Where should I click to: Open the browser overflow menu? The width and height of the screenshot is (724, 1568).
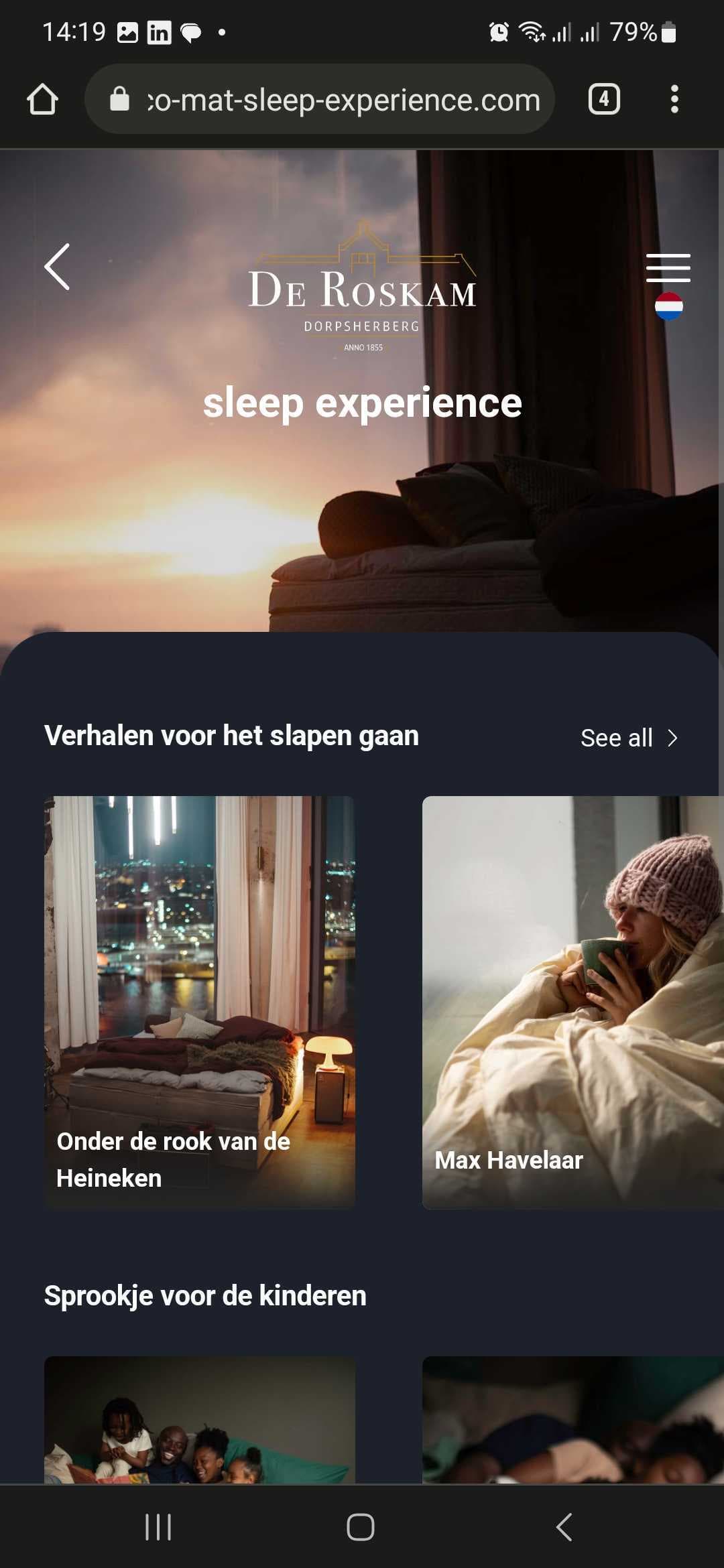(x=674, y=99)
